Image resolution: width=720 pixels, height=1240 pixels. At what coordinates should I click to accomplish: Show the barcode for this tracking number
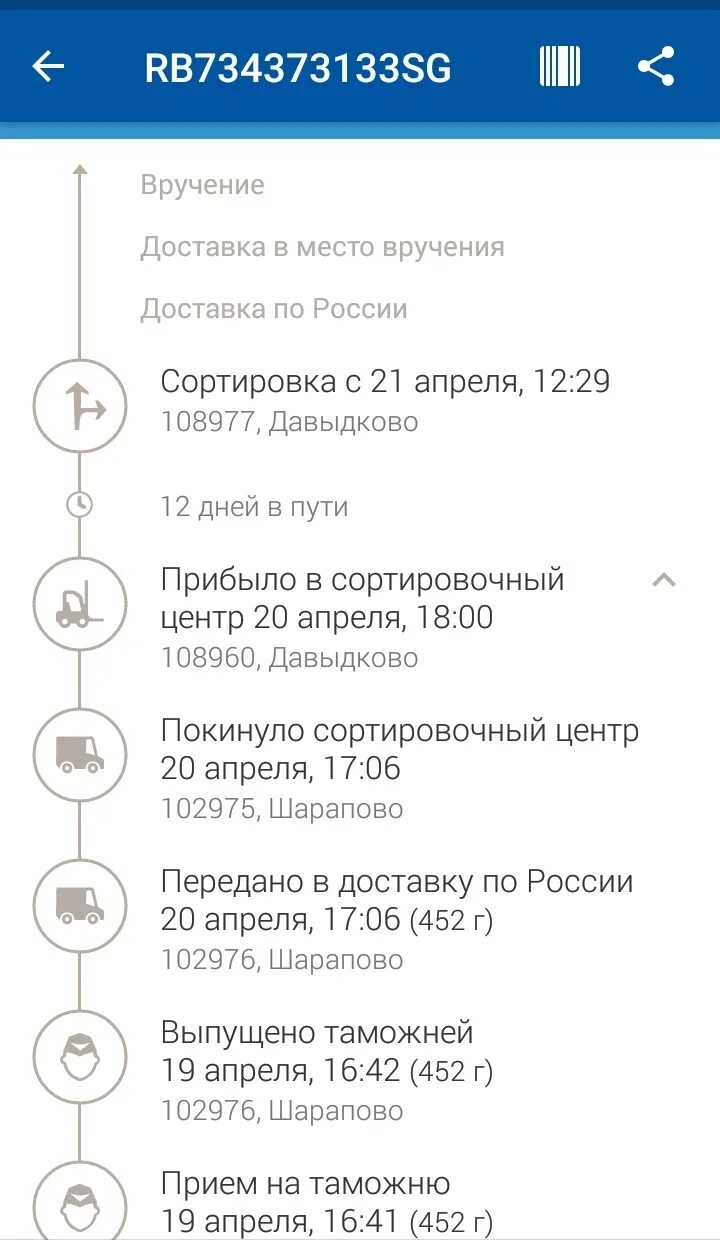click(560, 67)
